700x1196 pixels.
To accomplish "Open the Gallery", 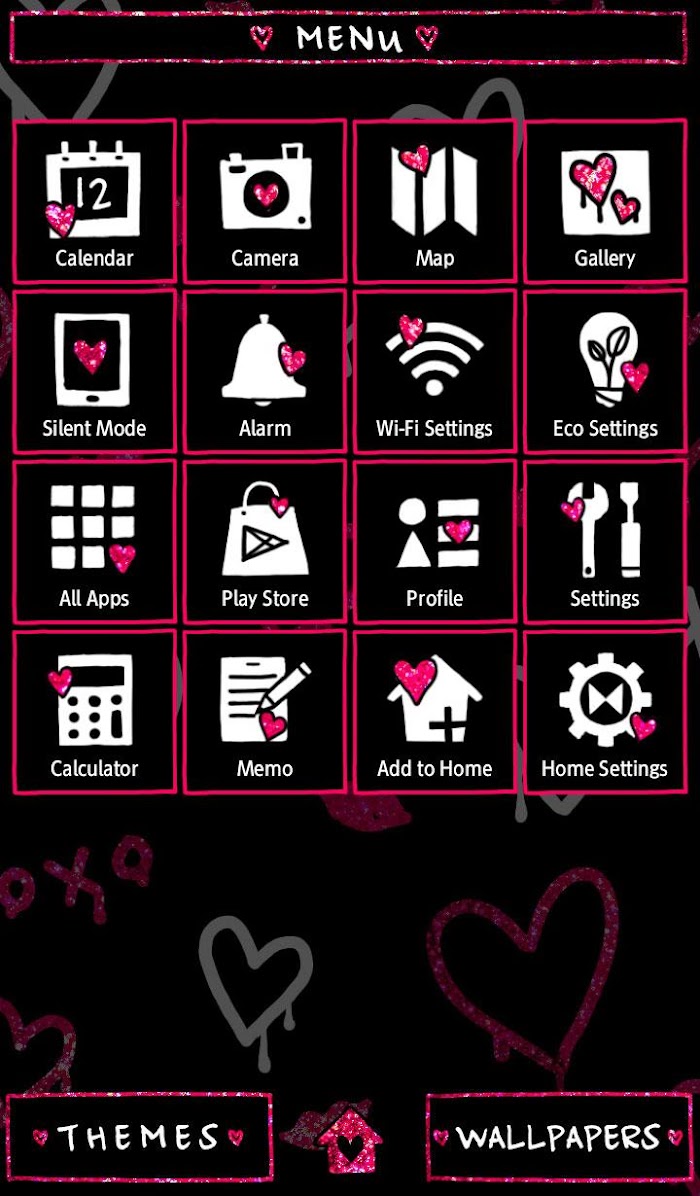I will 605,201.
